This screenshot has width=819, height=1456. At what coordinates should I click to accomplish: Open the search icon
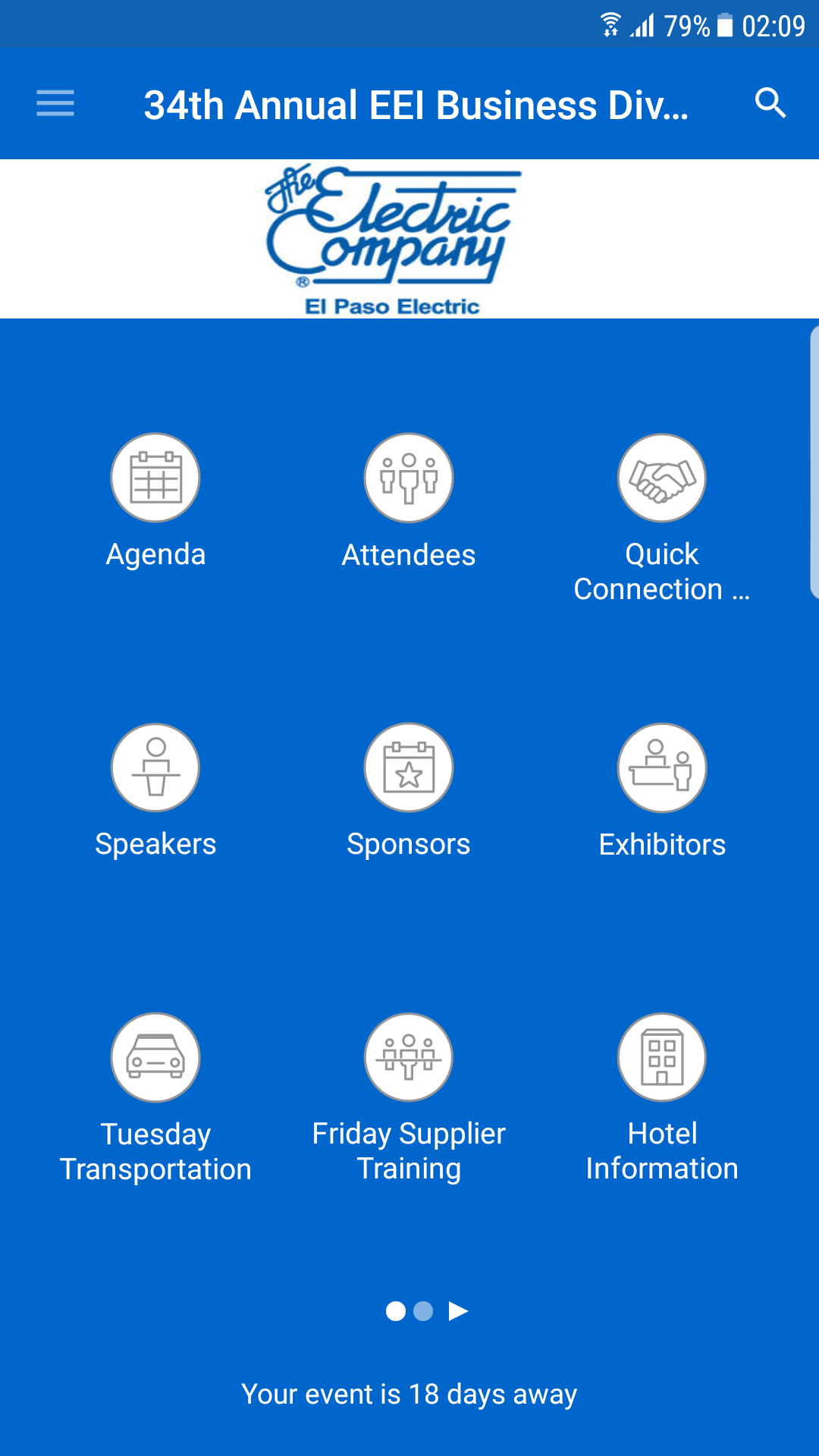(770, 103)
